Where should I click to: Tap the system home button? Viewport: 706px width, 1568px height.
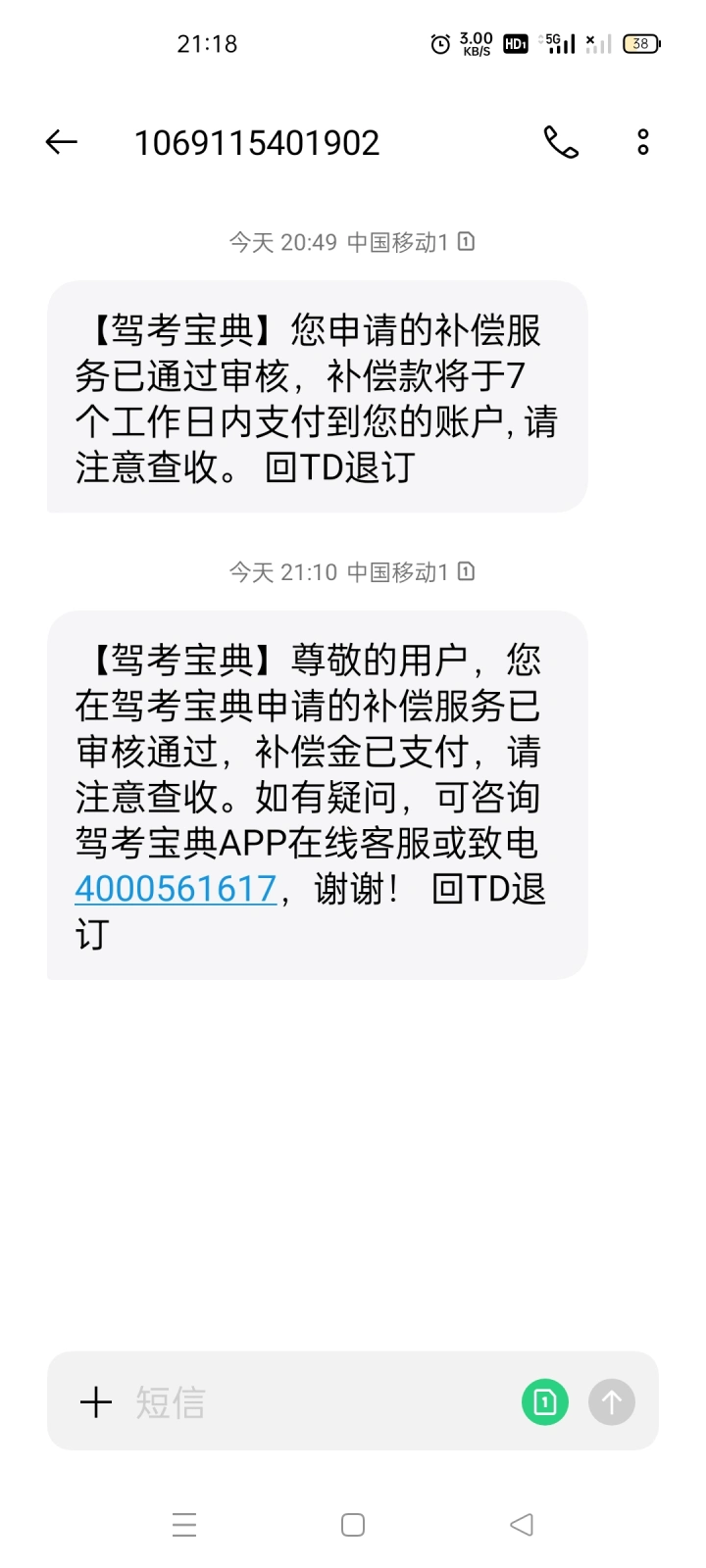353,1525
